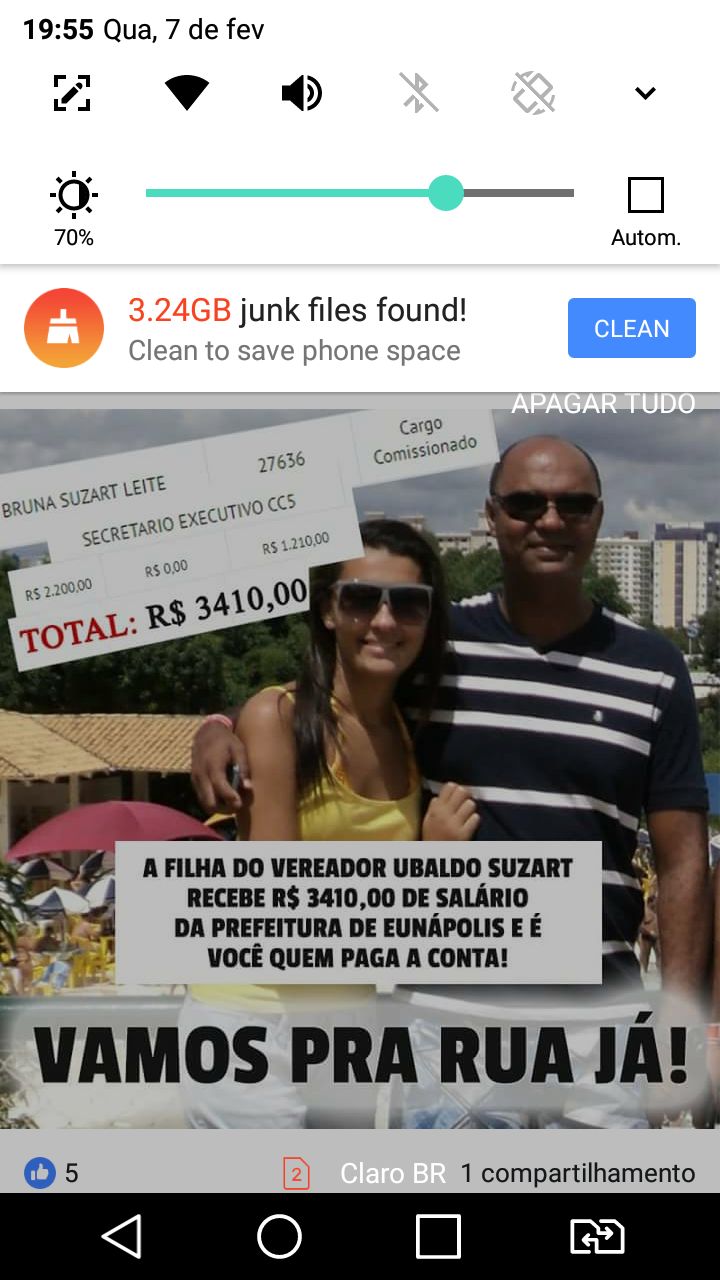This screenshot has height=1280, width=720.
Task: Go back with the navigation bar
Action: click(122, 1237)
